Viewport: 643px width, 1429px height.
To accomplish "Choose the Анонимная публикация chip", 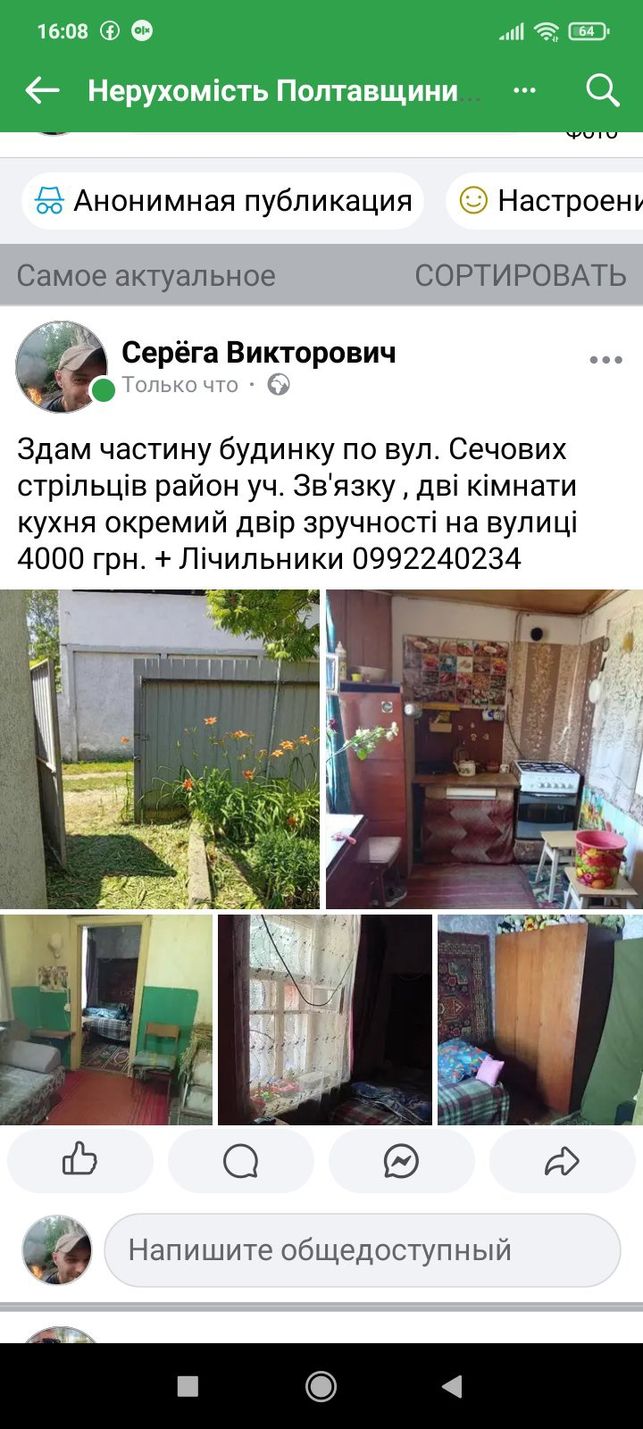I will pos(222,201).
